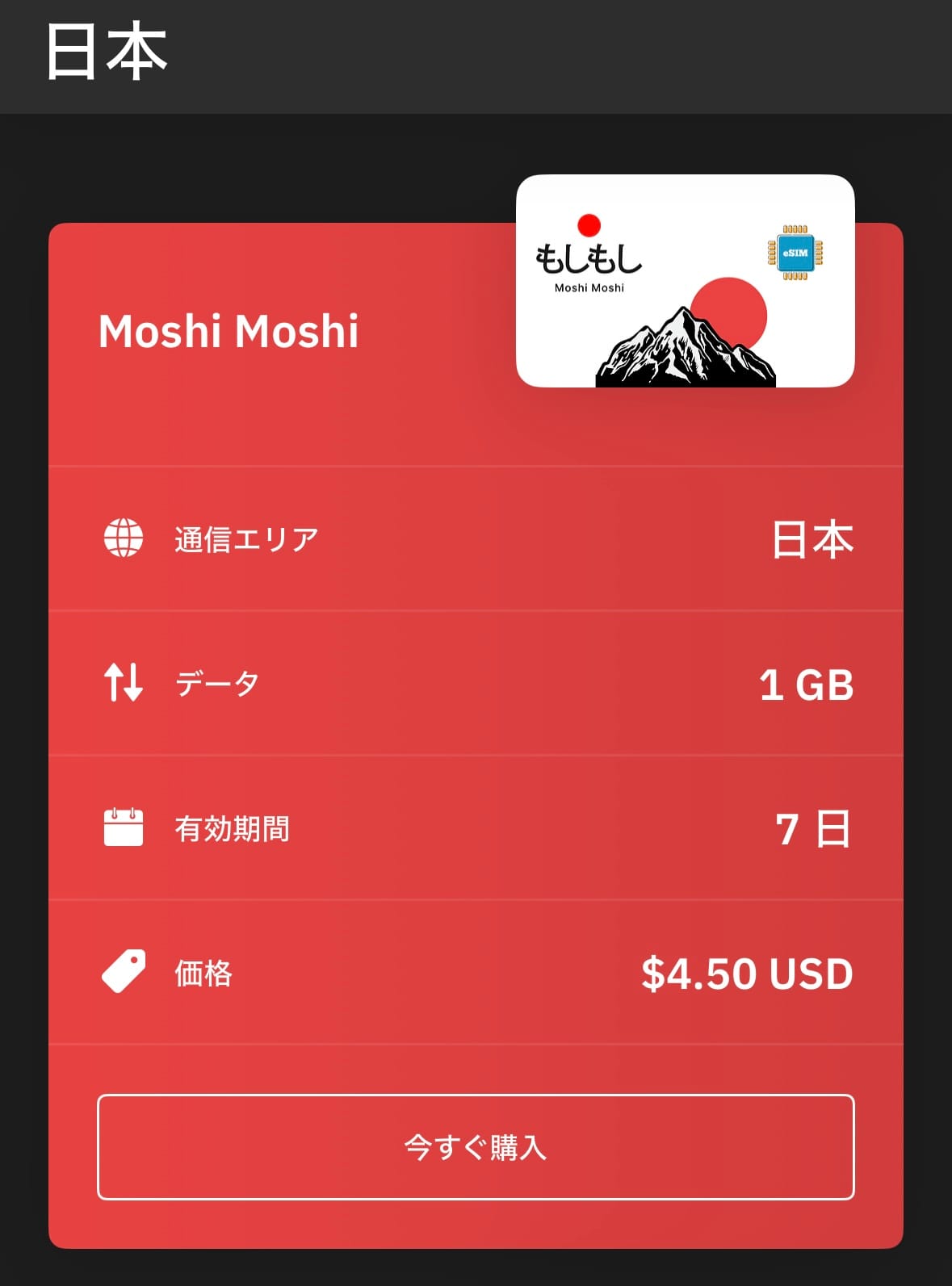Tap the 今すぐ購入 purchase button
952x1286 pixels.
(476, 1146)
